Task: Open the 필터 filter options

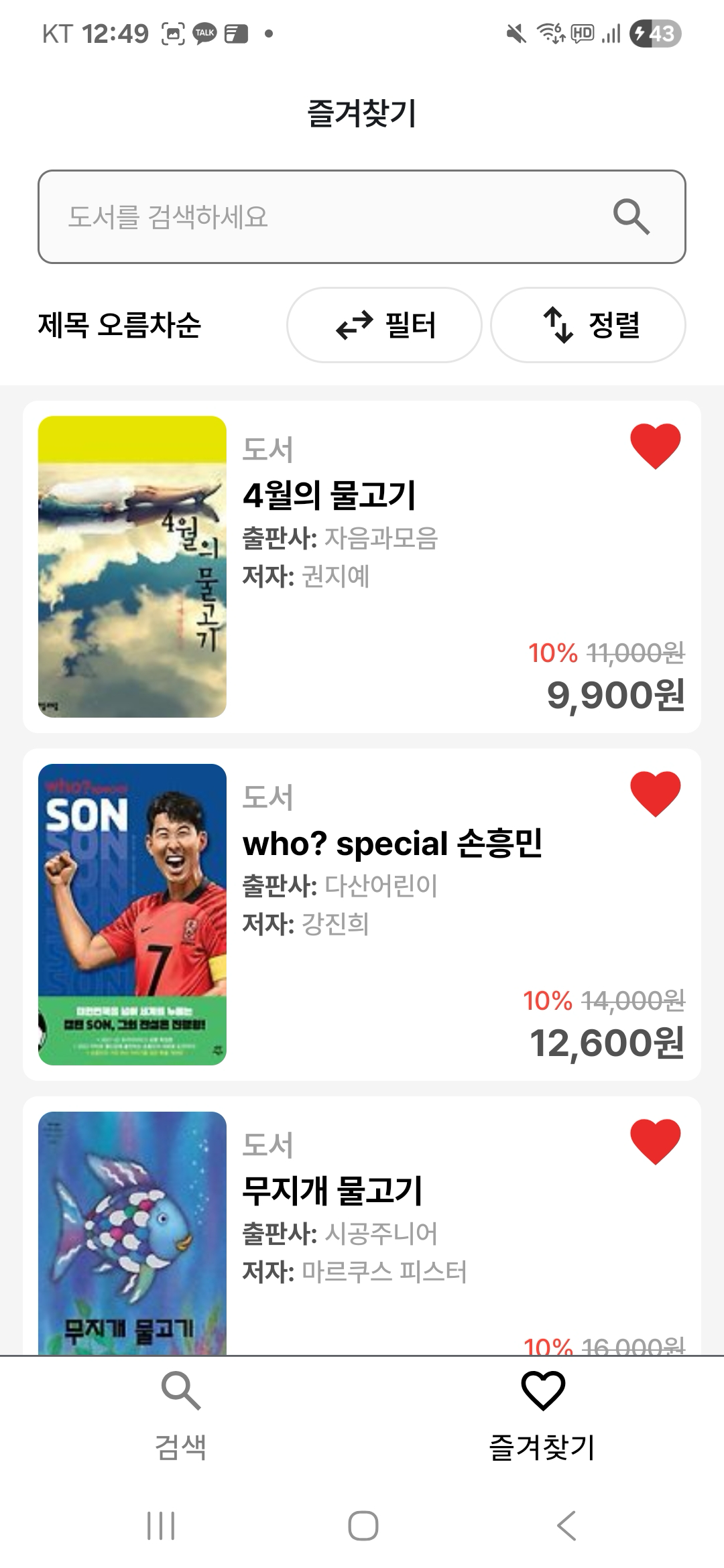Action: tap(384, 325)
